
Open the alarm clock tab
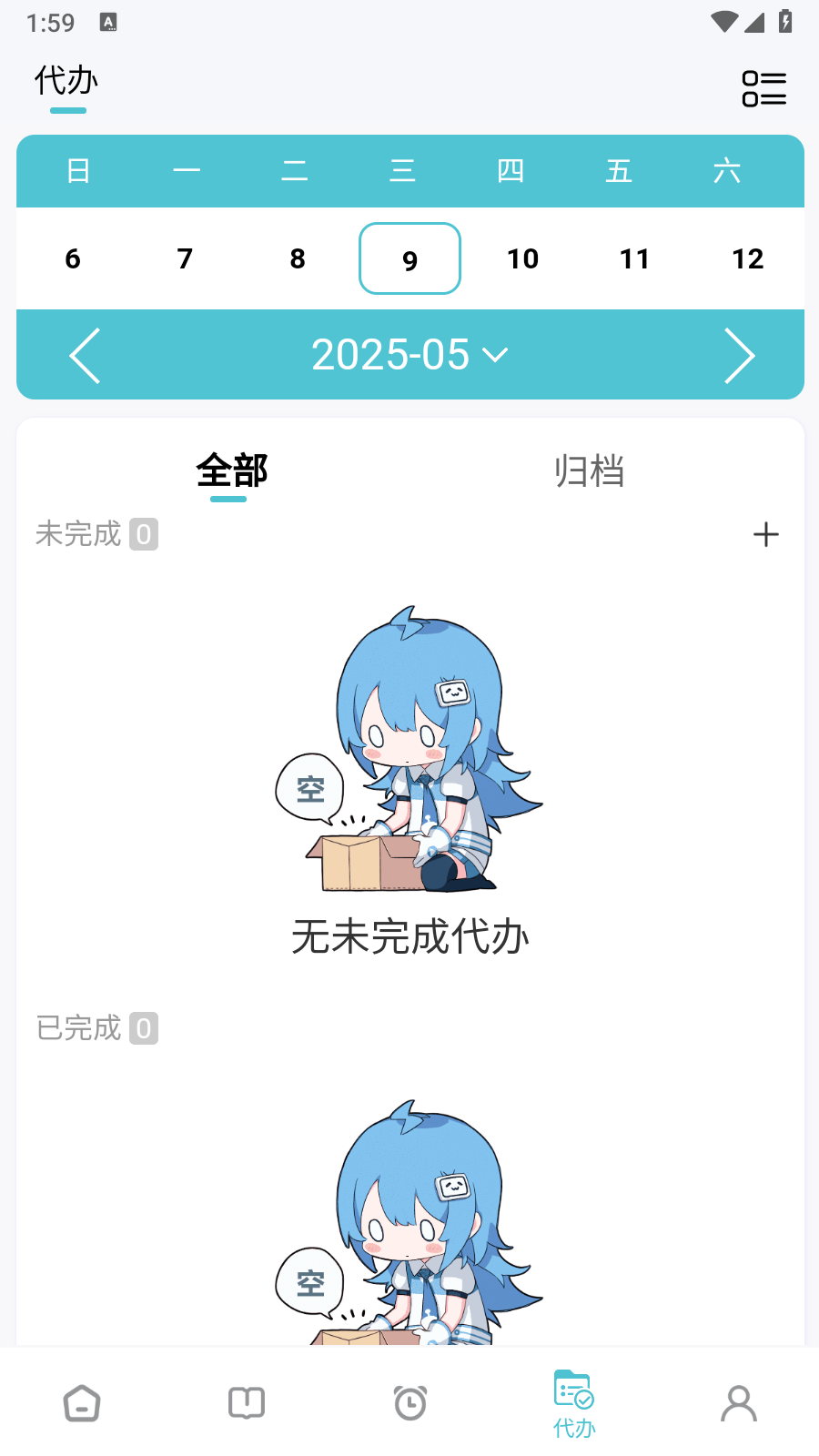[x=410, y=1403]
